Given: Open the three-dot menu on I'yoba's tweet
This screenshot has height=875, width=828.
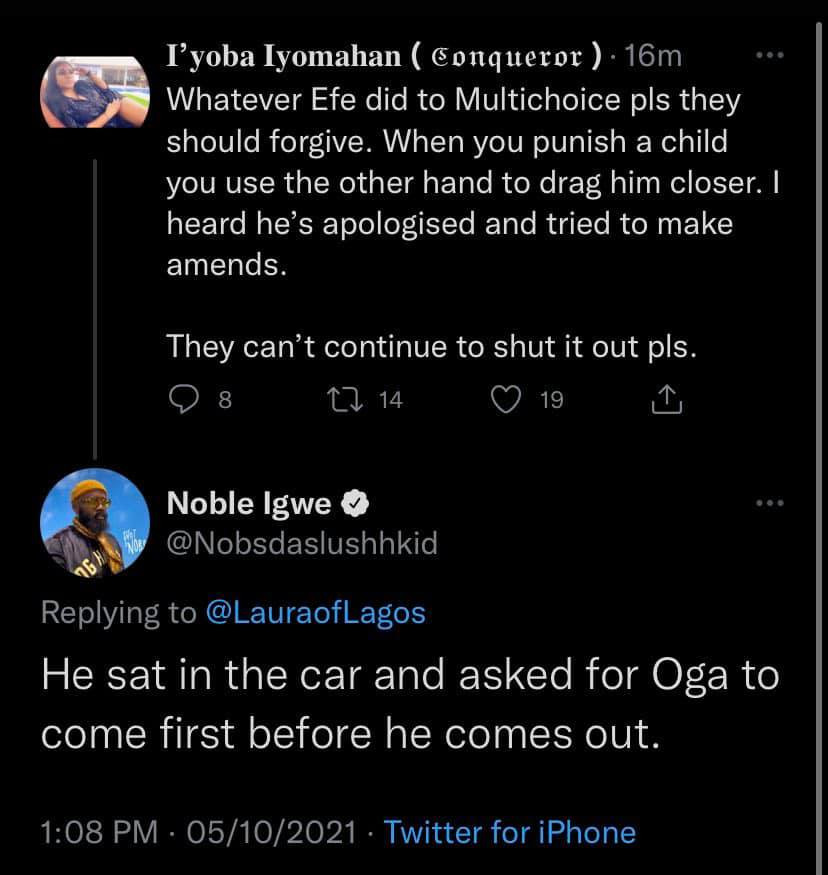Looking at the screenshot, I should [770, 55].
